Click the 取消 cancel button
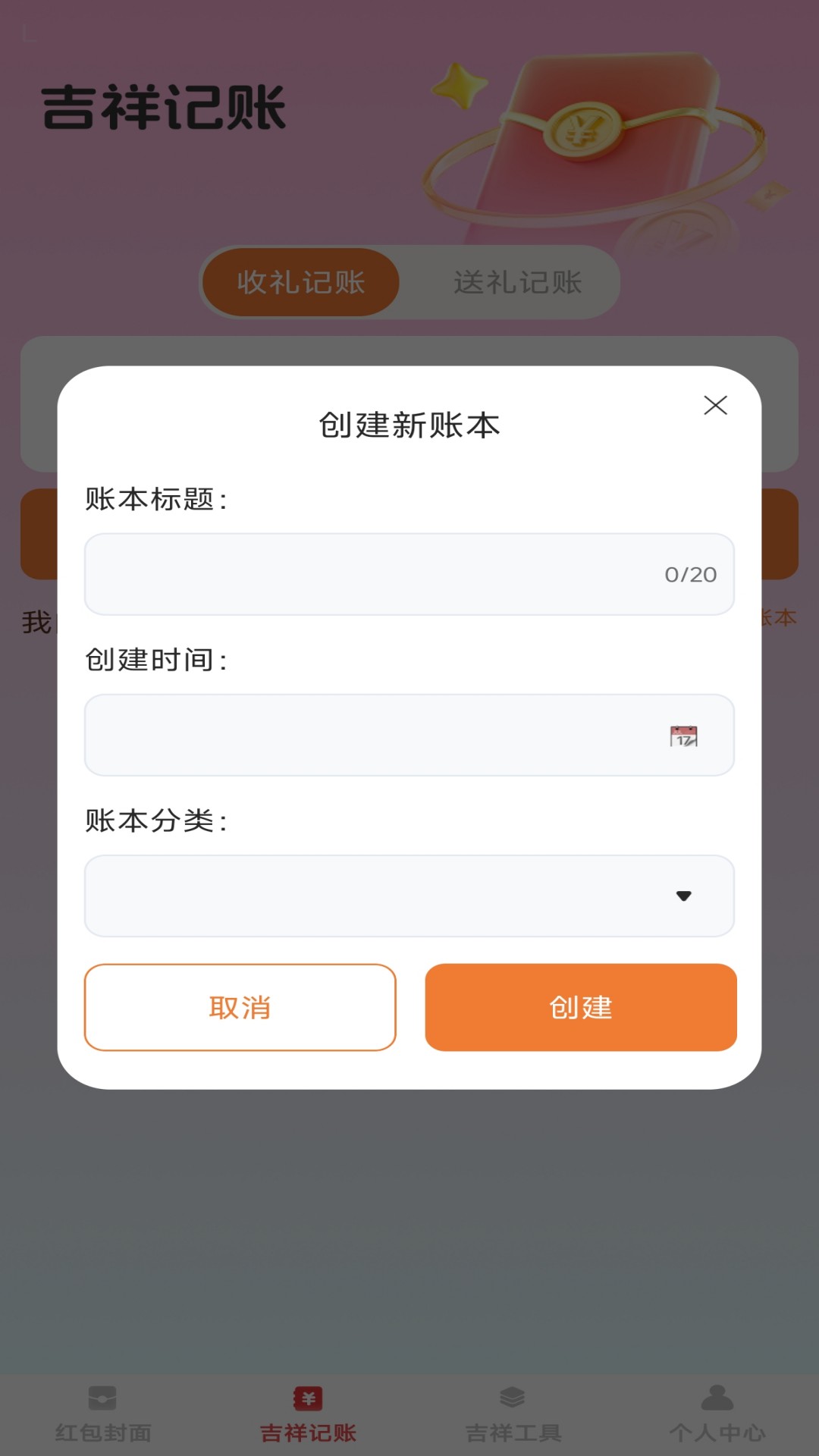 tap(239, 1008)
